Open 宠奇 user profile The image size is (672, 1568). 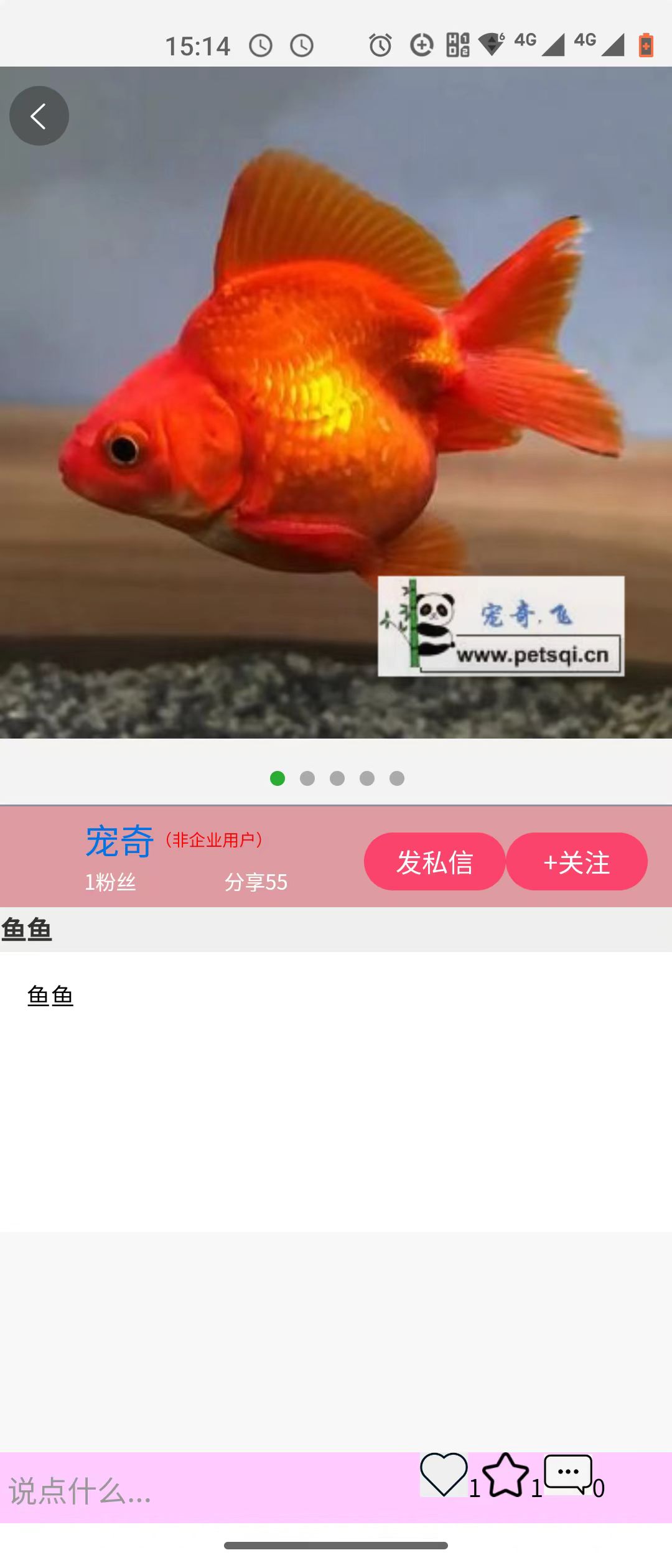point(119,841)
